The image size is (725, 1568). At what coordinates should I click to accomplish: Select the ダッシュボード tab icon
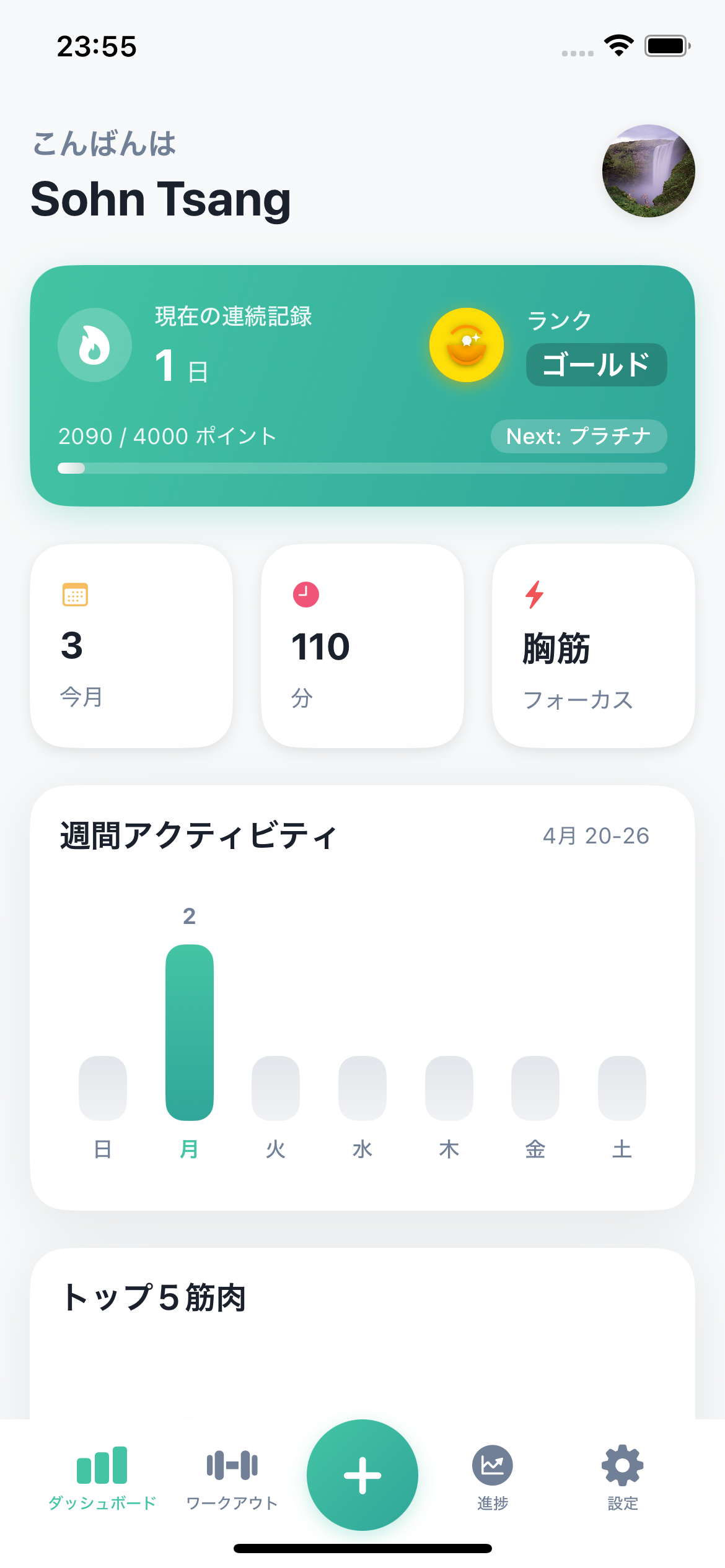(102, 1464)
